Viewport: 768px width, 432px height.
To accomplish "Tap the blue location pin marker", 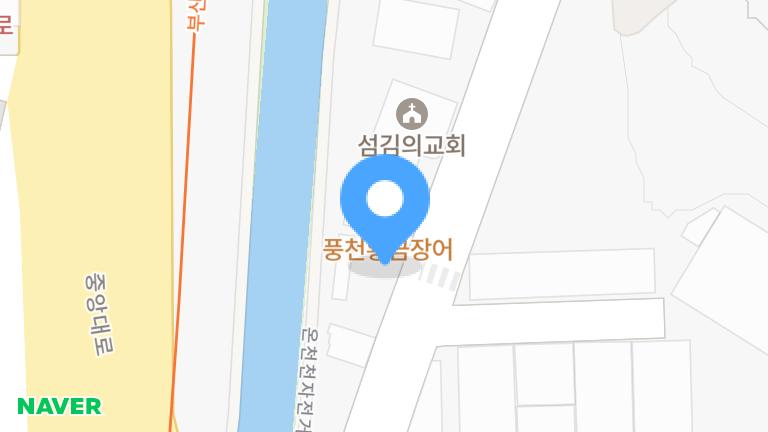I will [x=385, y=203].
